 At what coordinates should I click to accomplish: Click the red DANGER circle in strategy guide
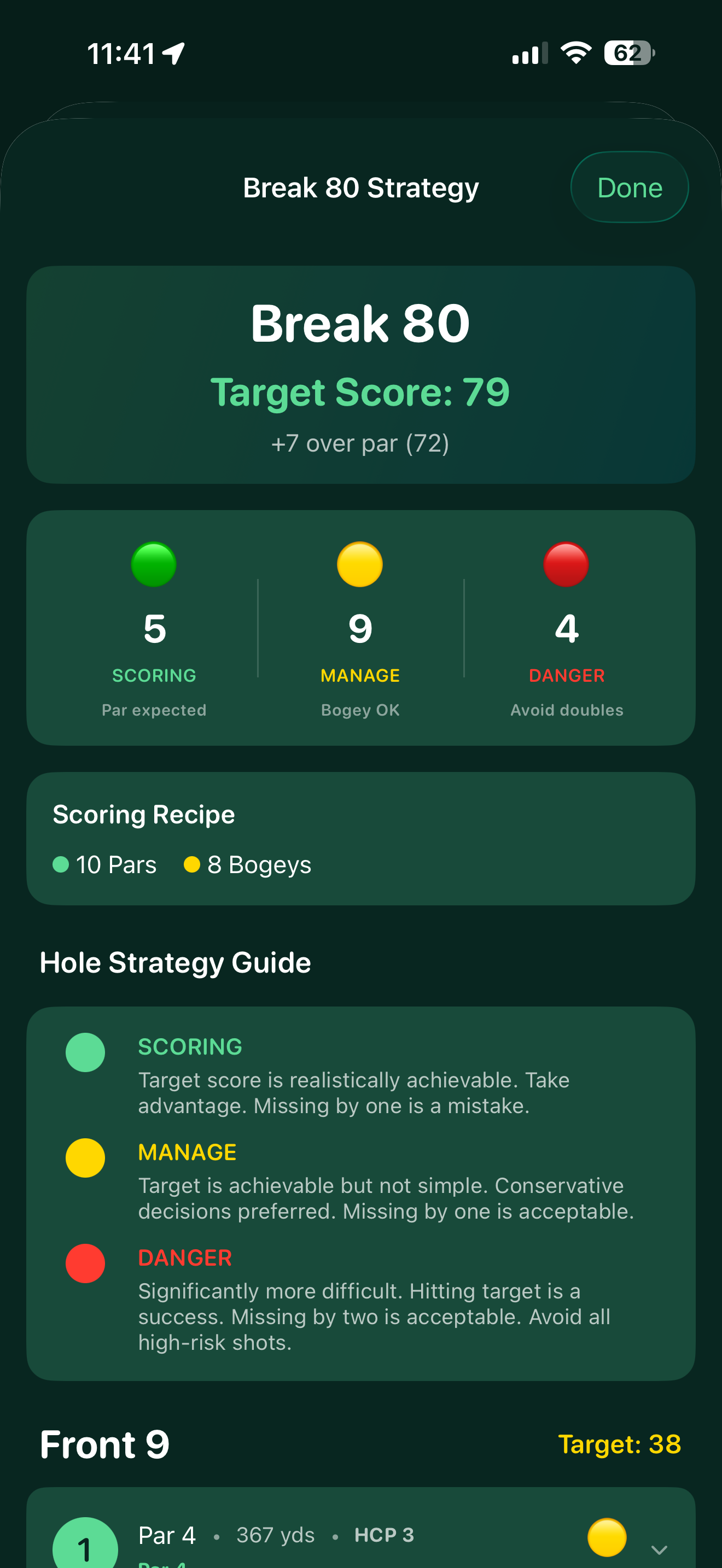pyautogui.click(x=85, y=1263)
